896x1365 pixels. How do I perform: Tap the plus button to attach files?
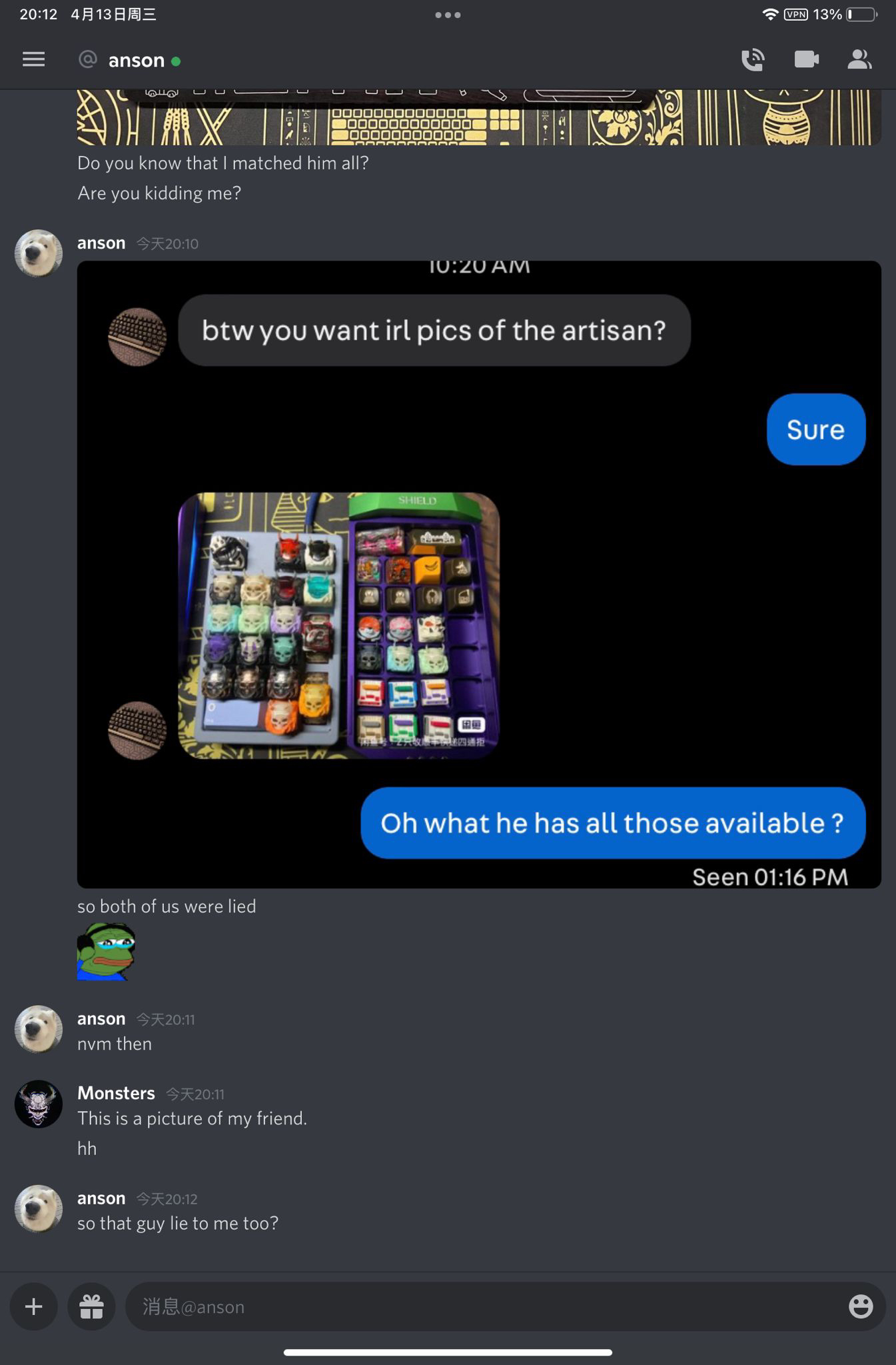pos(34,1306)
